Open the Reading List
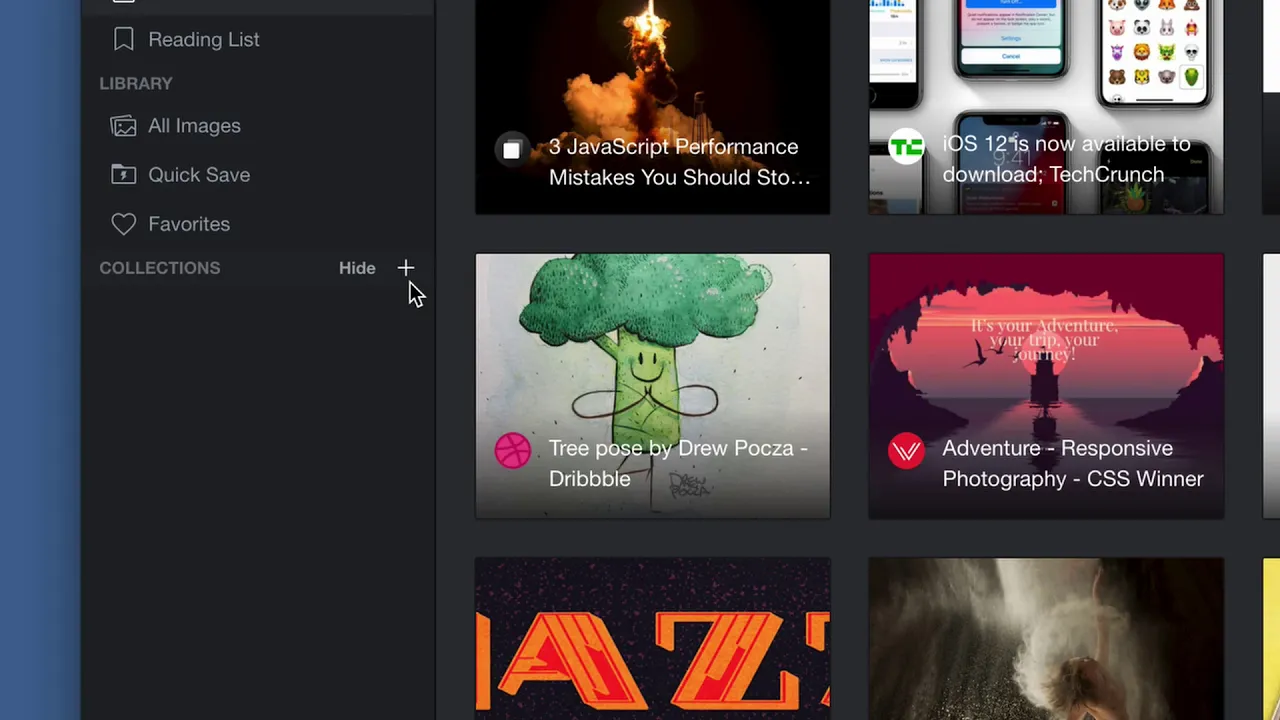The image size is (1280, 720). point(203,40)
